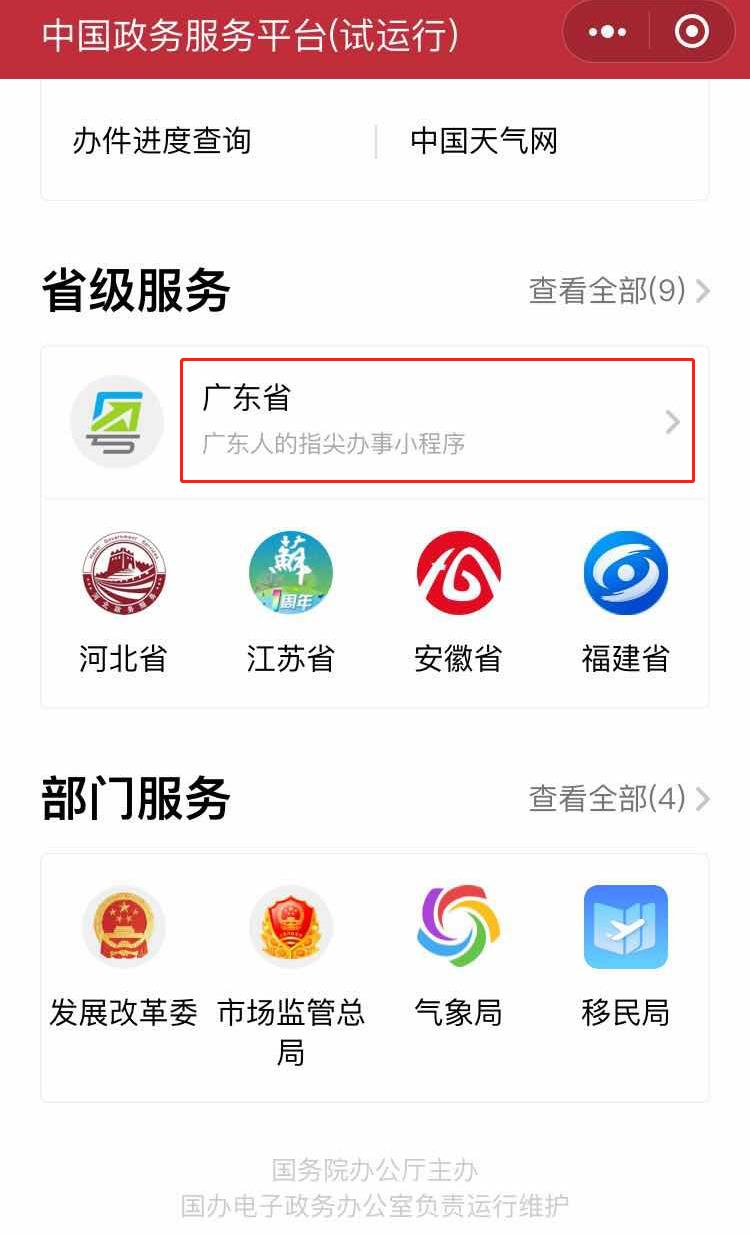Close the mini program via circle button
This screenshot has height=1235, width=750.
click(x=692, y=33)
